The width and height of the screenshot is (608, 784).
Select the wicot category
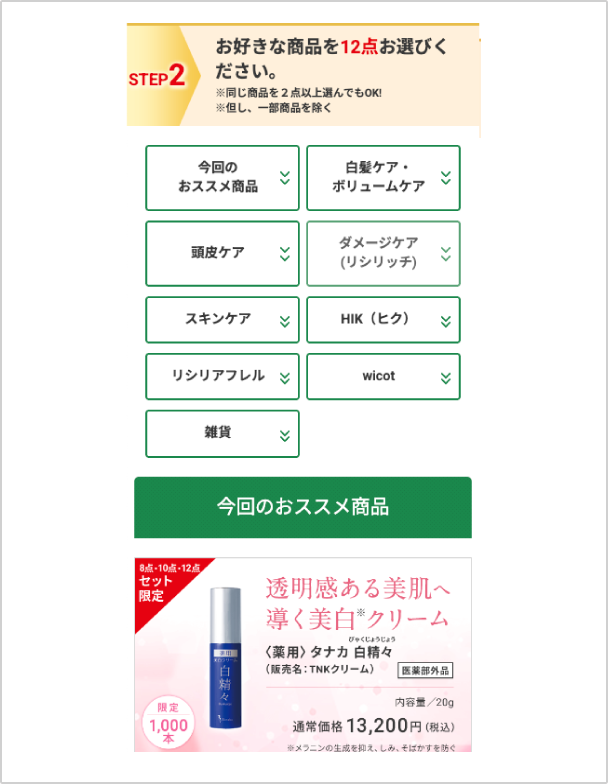coord(383,376)
